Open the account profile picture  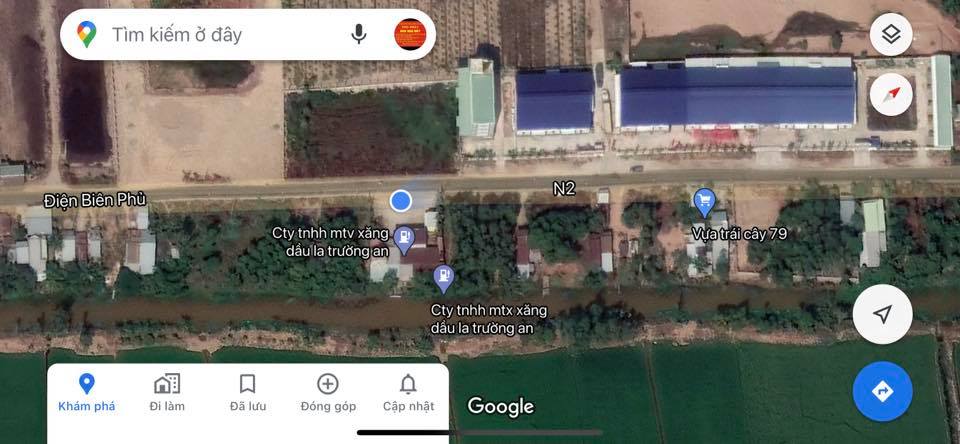coord(410,35)
